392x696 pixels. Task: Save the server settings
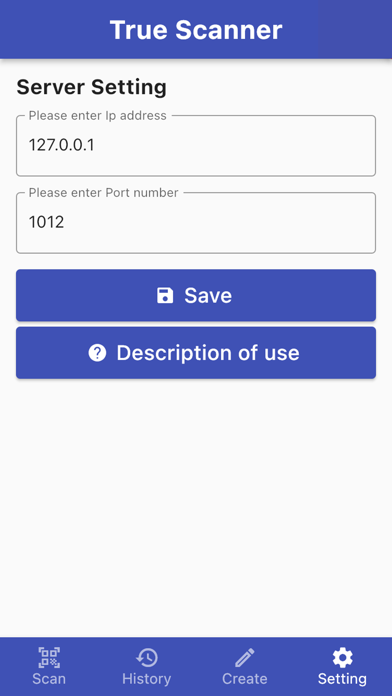click(x=196, y=295)
